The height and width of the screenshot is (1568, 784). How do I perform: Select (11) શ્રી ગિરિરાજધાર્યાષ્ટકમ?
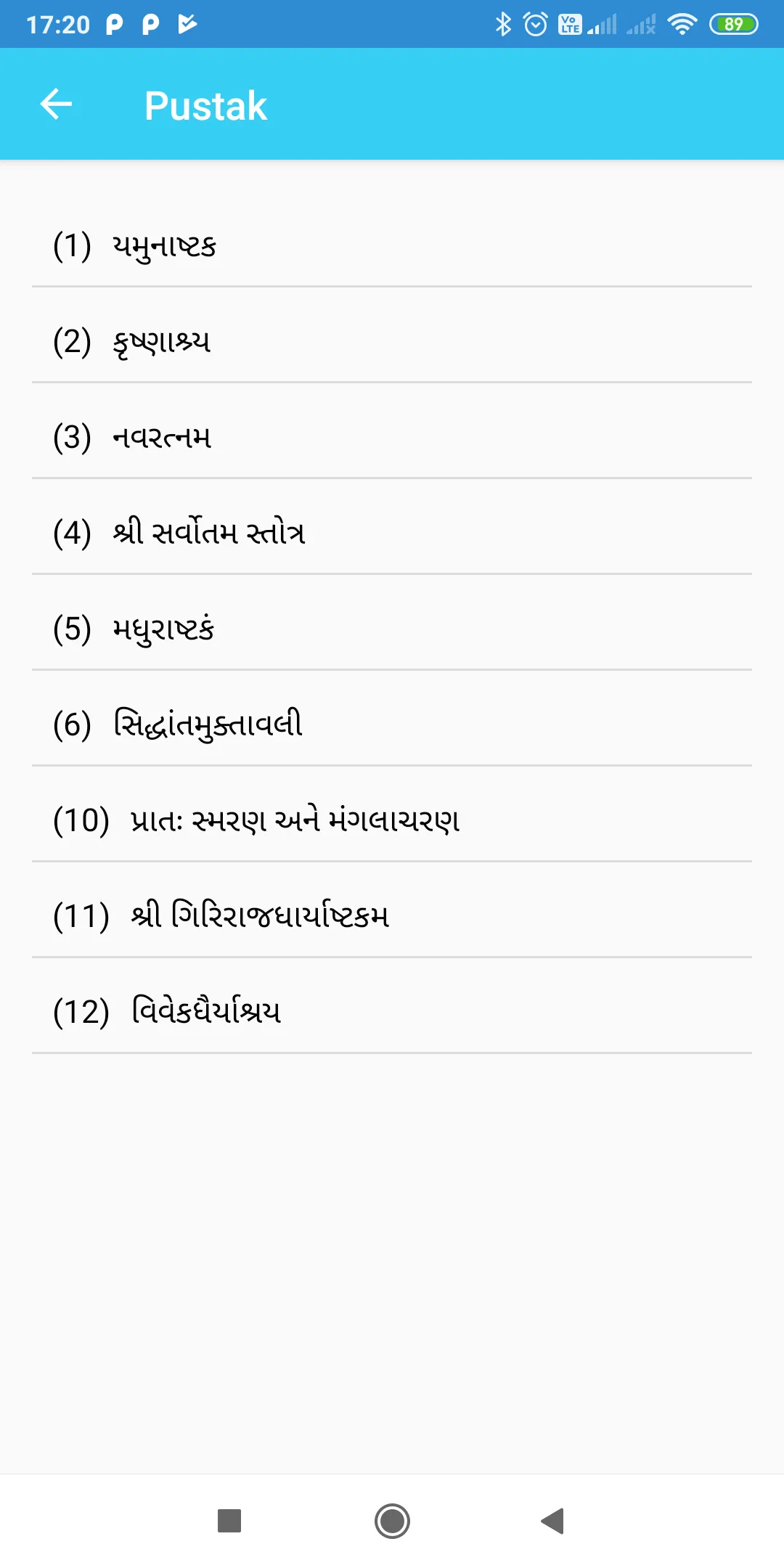392,916
